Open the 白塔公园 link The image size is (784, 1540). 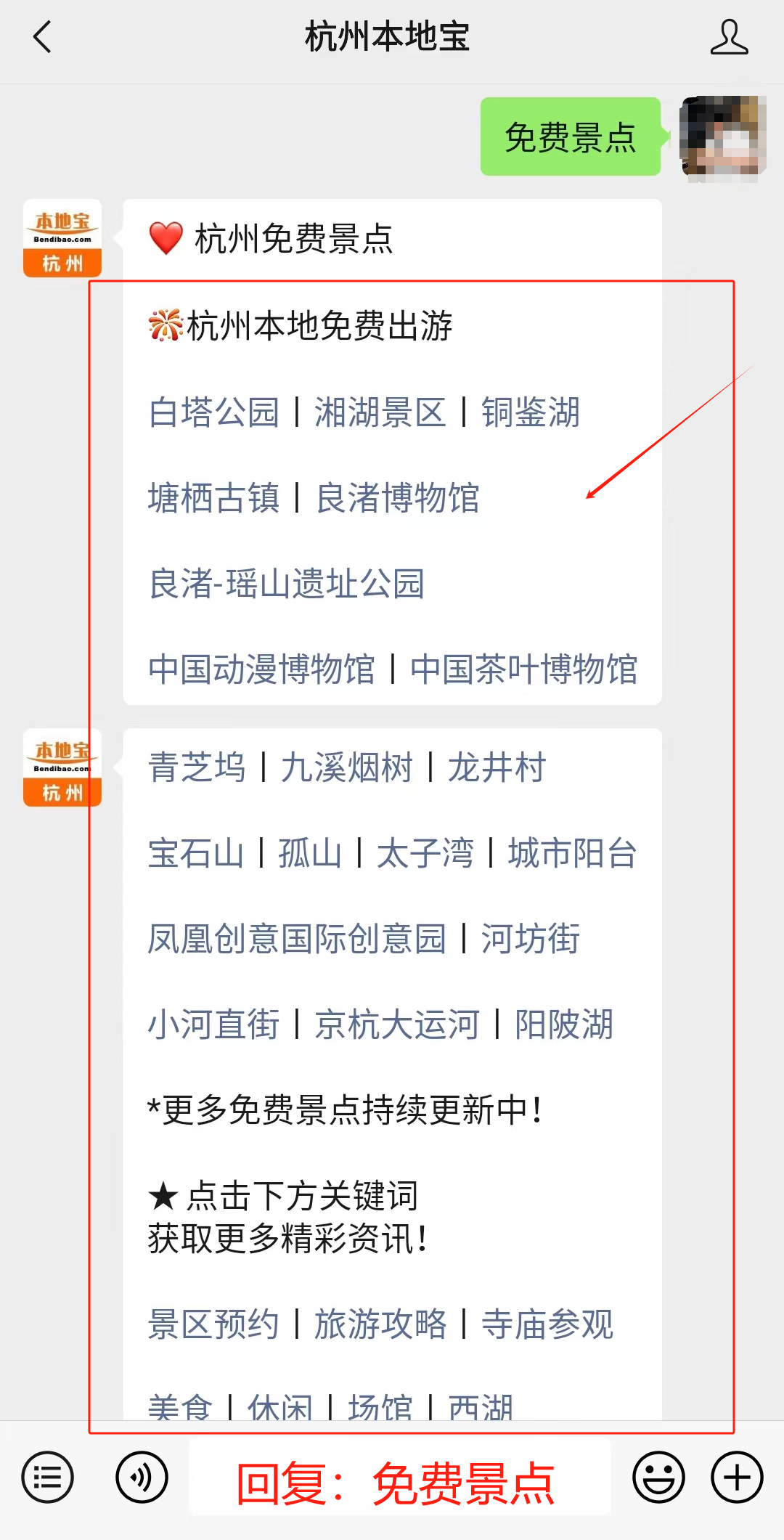(213, 412)
